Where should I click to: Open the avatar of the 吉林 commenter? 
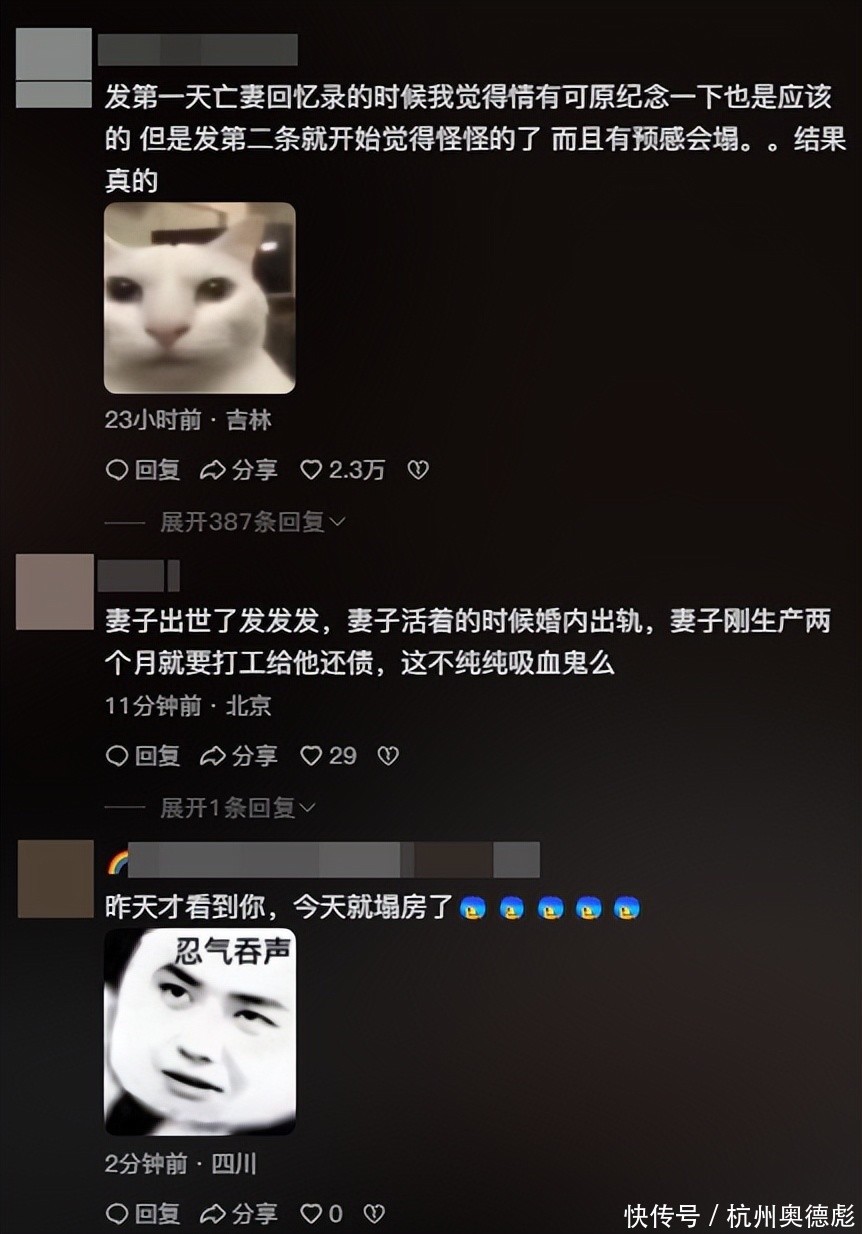coord(54,67)
